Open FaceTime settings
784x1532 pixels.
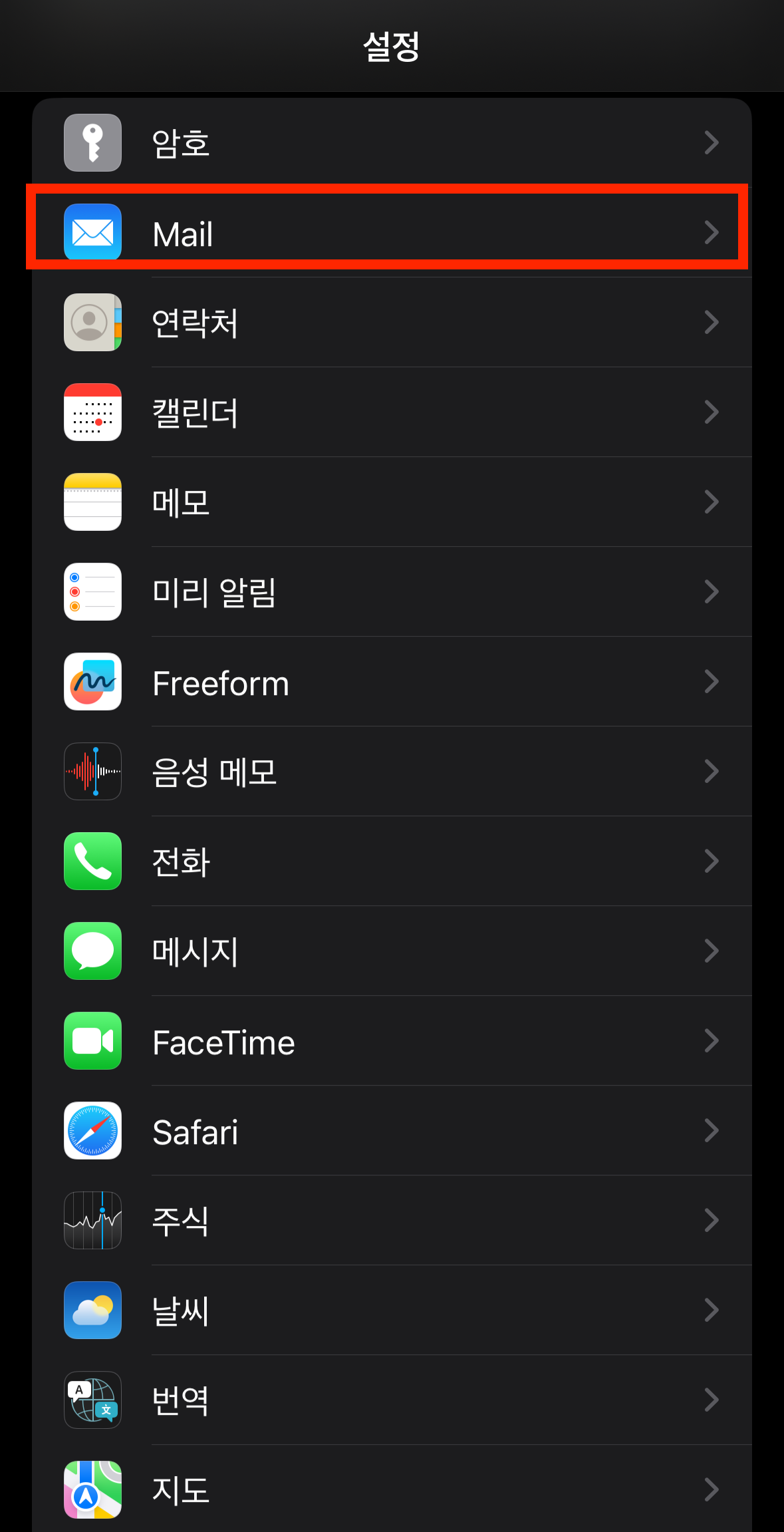pos(392,1040)
